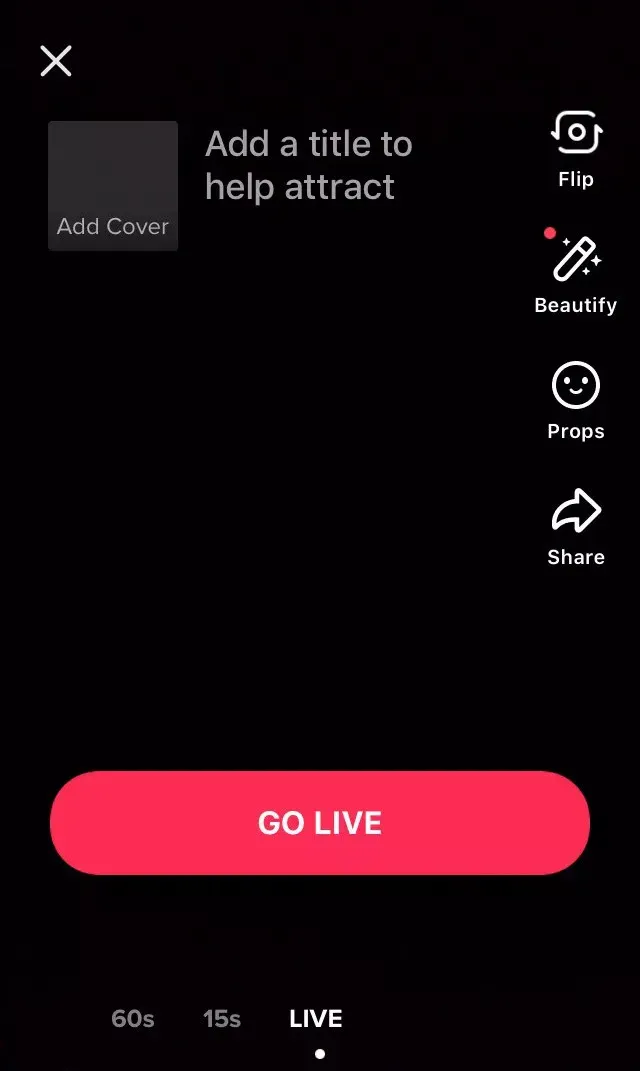Start streaming with GO LIVE
The width and height of the screenshot is (640, 1071).
tap(320, 822)
